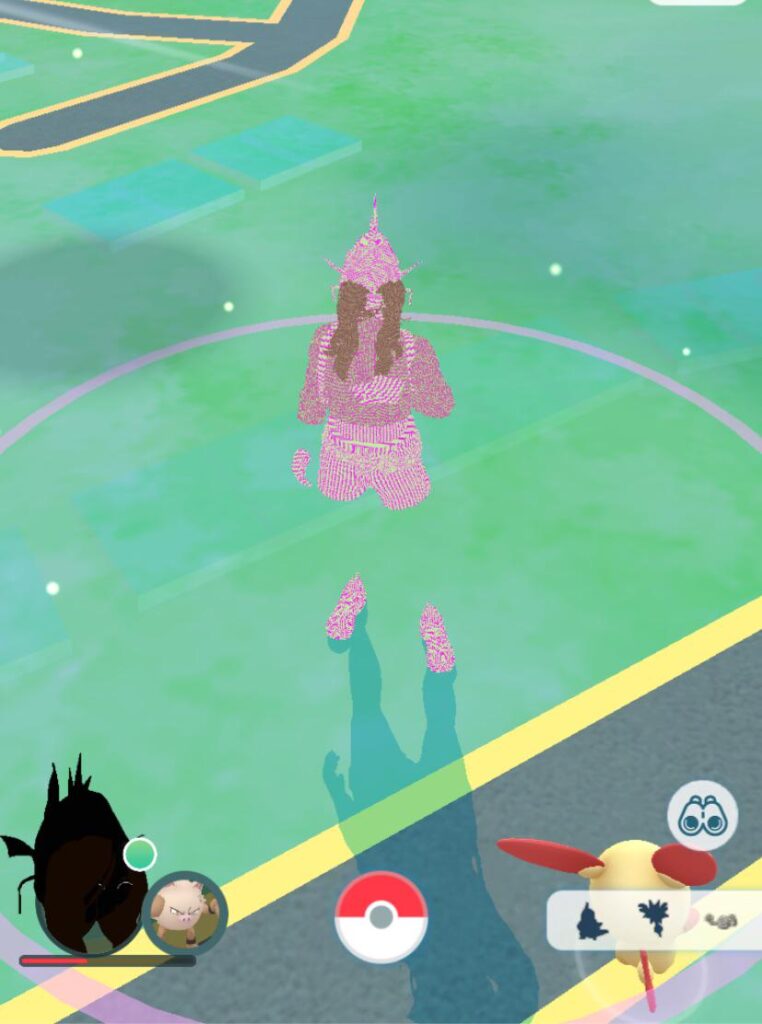Tap the white center of the Poké Ball button
The height and width of the screenshot is (1024, 762).
click(381, 915)
